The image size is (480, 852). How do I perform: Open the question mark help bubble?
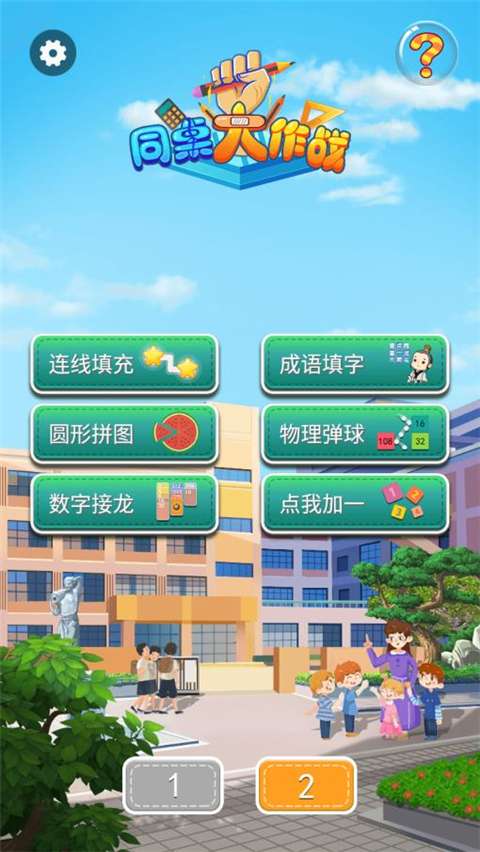click(427, 53)
